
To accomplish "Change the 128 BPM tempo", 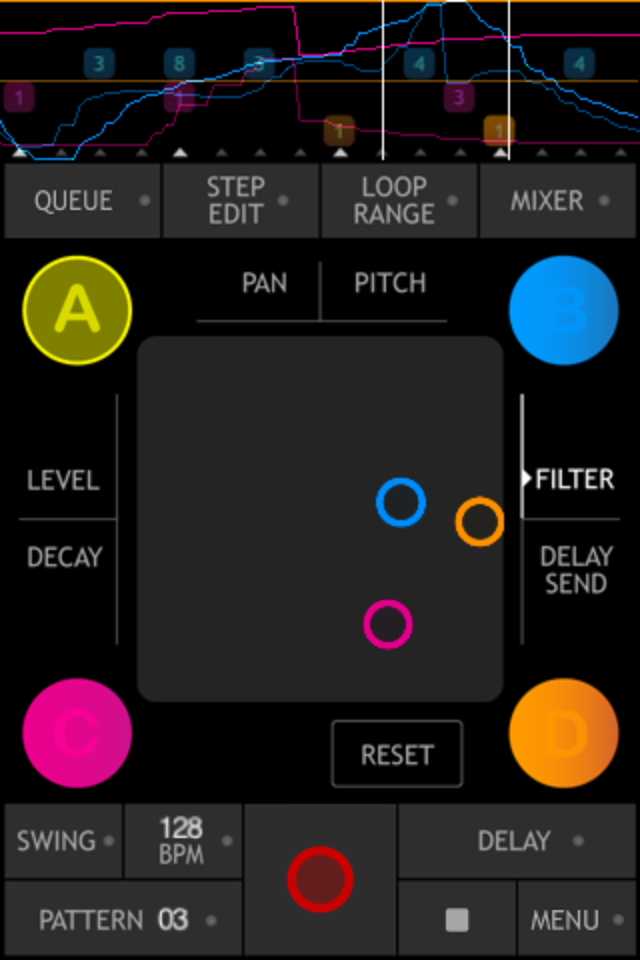I will coord(182,840).
